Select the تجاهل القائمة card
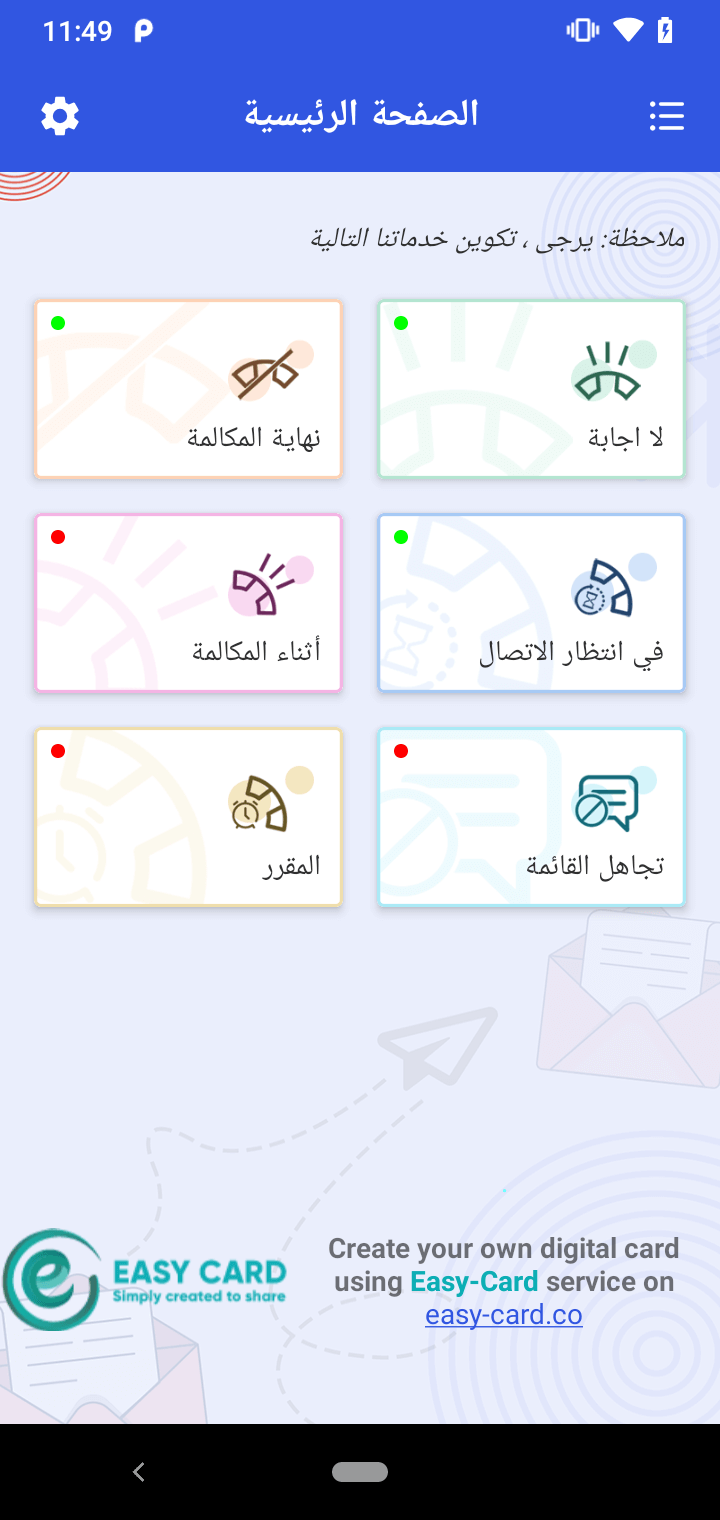 pyautogui.click(x=531, y=817)
